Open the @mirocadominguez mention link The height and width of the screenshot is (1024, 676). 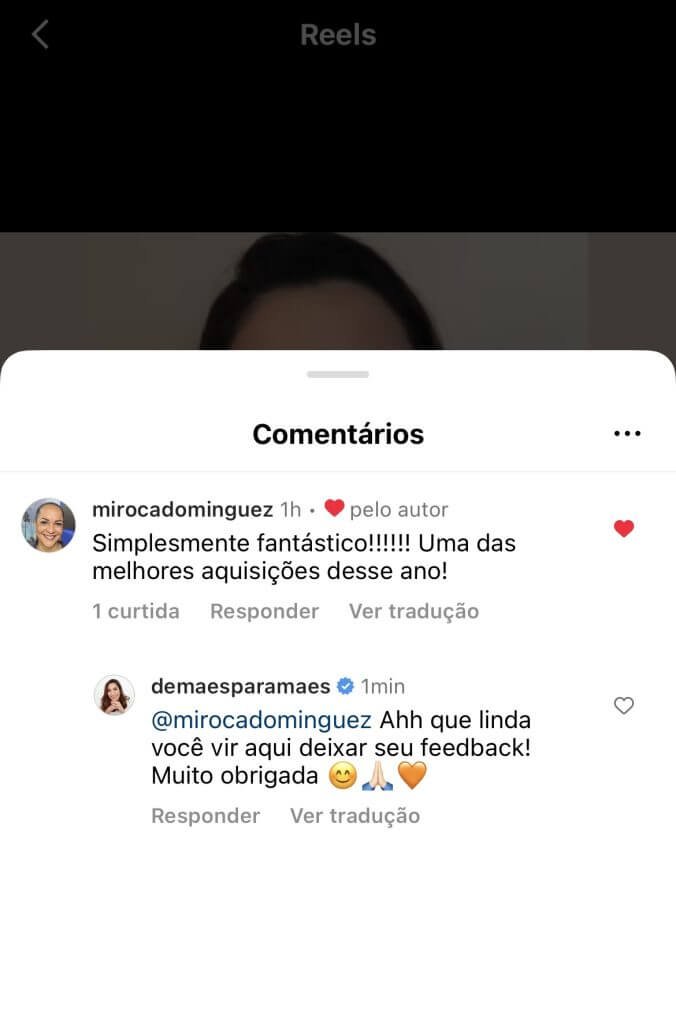point(261,721)
